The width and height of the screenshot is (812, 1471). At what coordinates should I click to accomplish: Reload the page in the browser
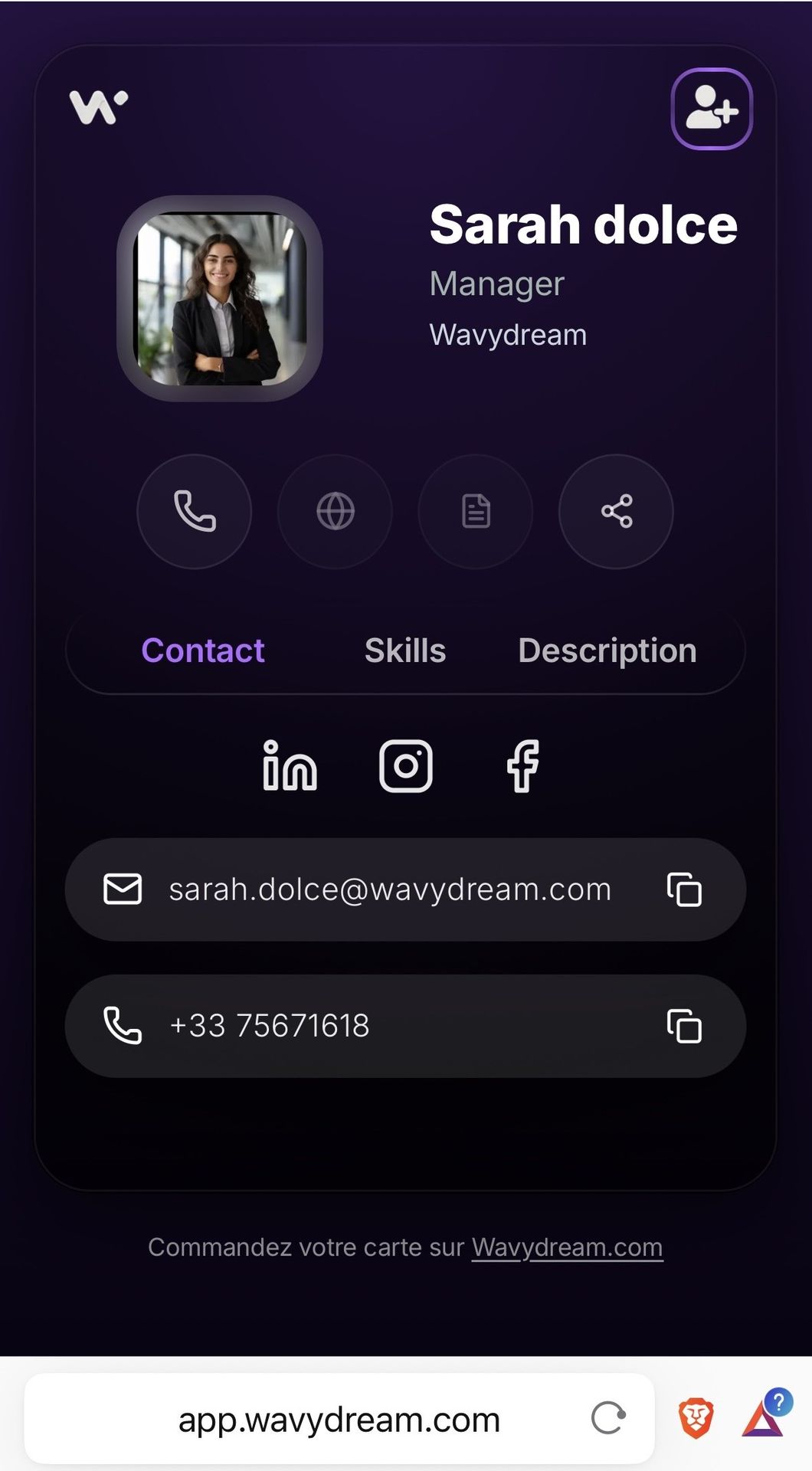[x=609, y=1418]
